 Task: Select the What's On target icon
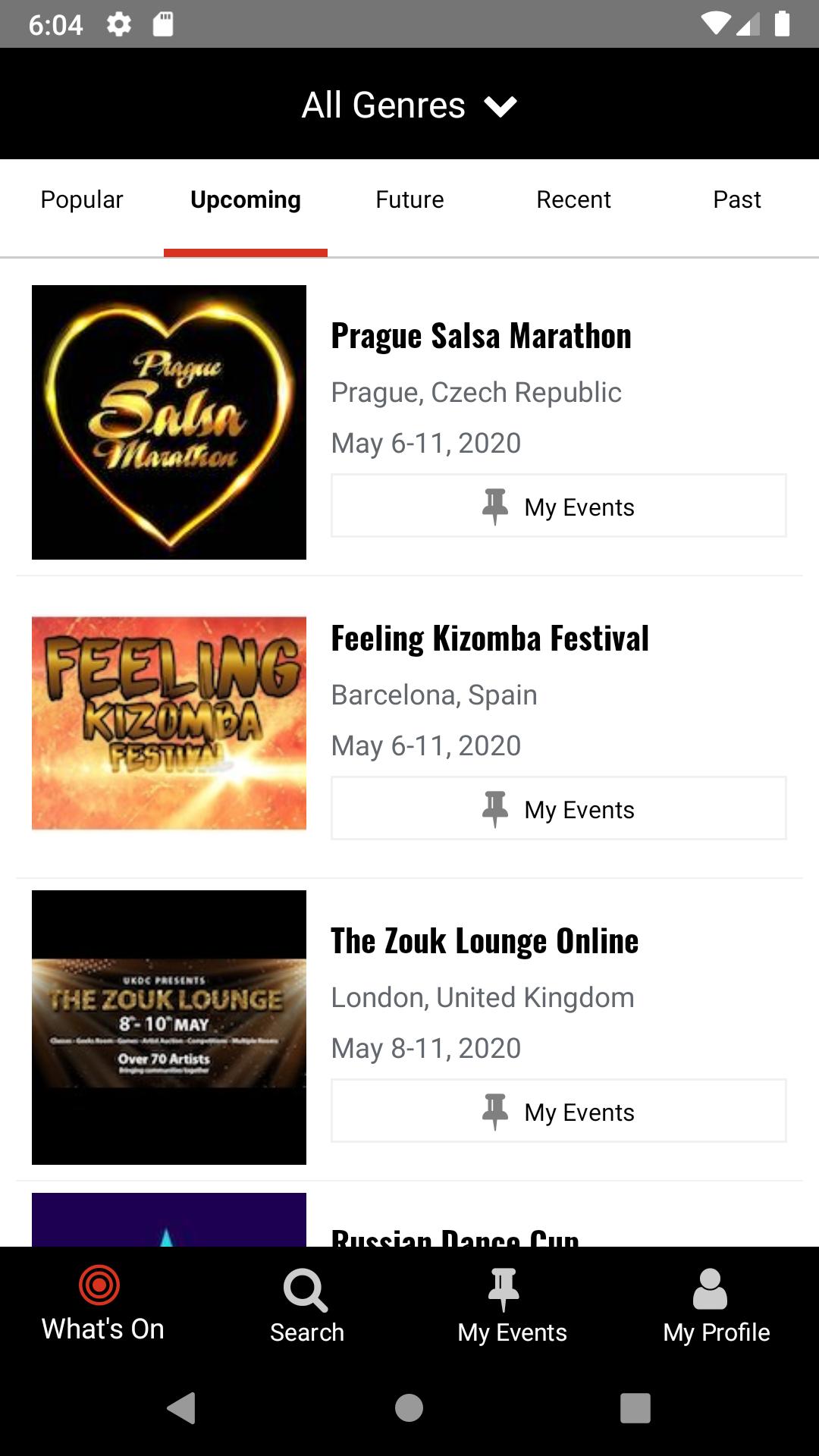pos(101,1285)
